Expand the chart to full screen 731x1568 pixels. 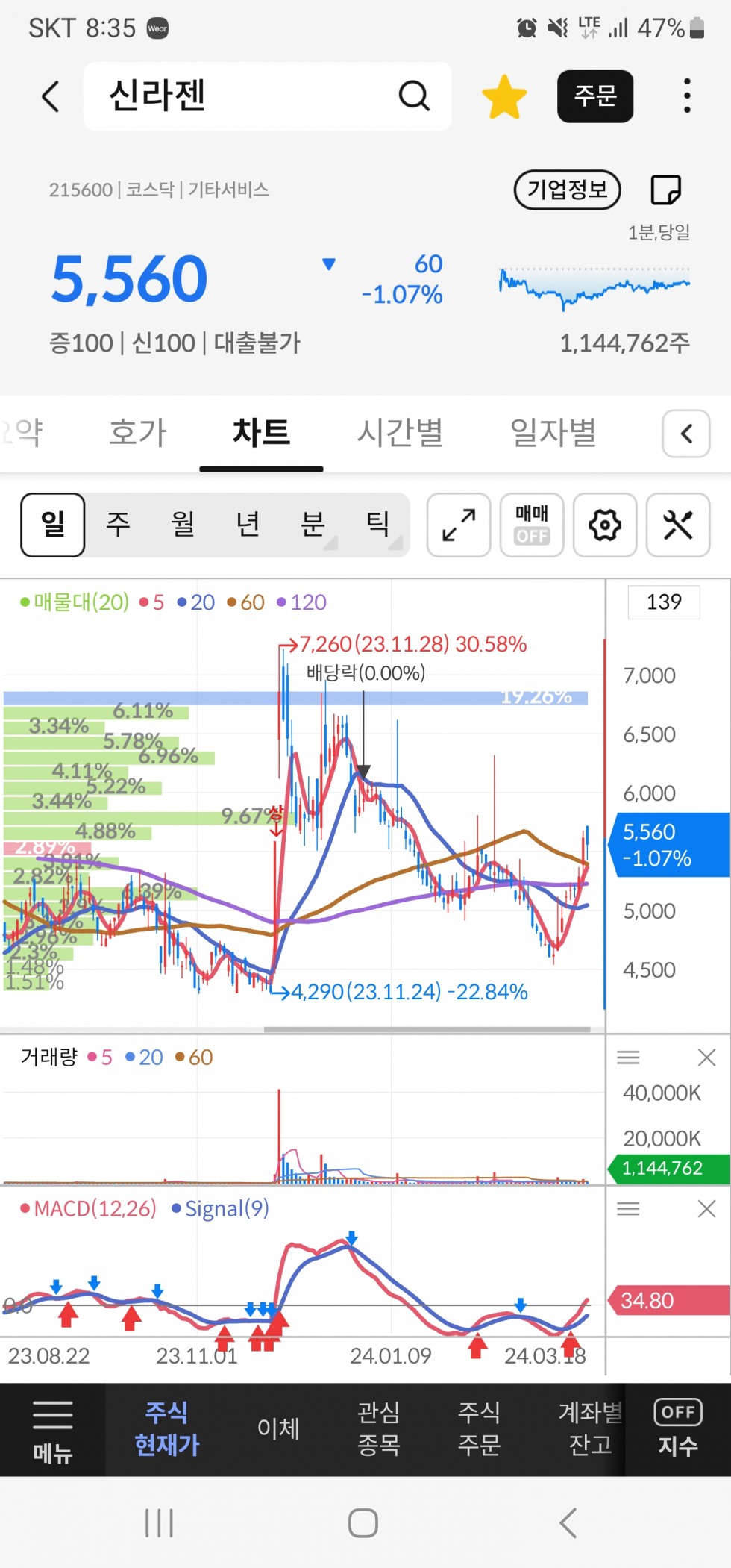(x=459, y=525)
